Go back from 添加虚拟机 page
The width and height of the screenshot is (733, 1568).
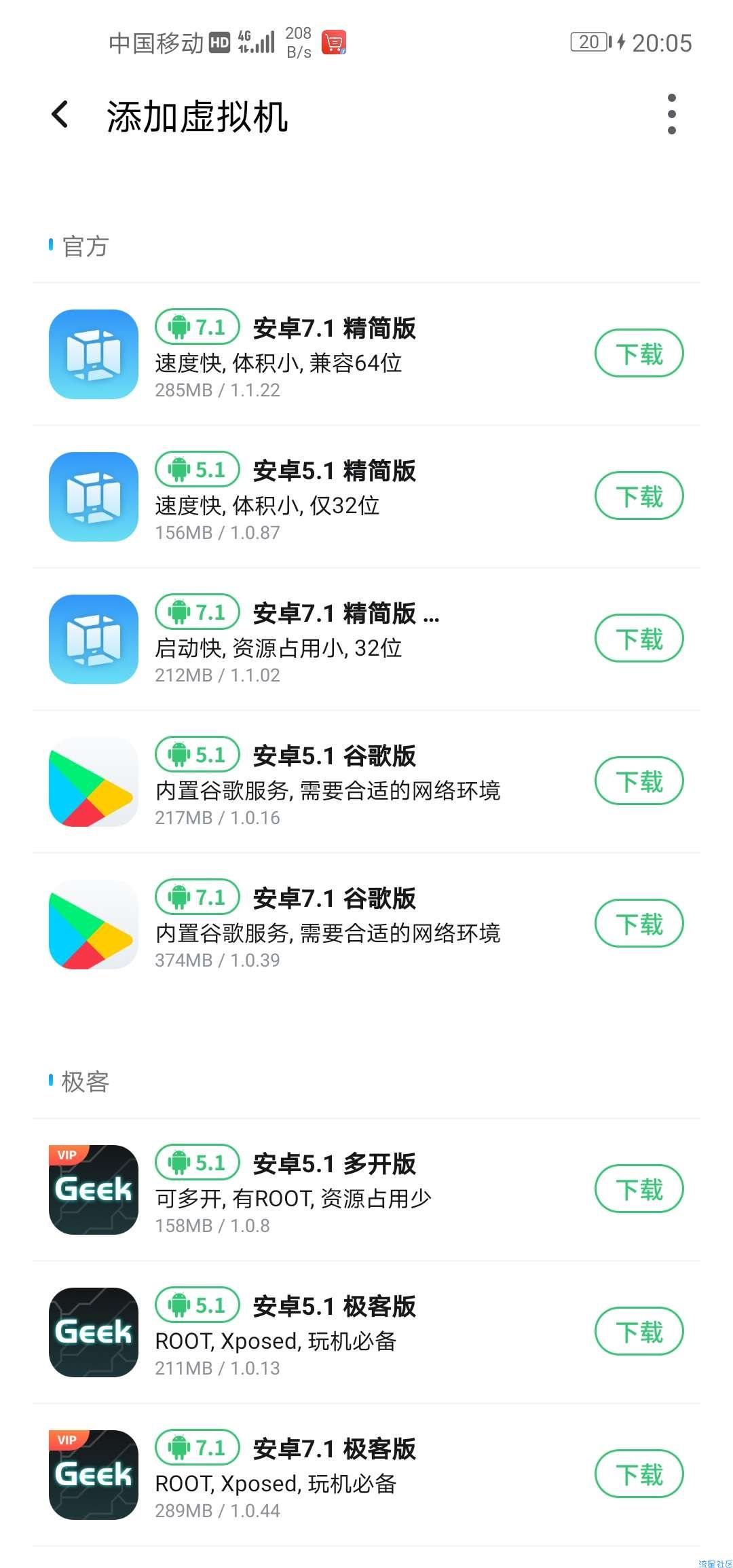(60, 115)
